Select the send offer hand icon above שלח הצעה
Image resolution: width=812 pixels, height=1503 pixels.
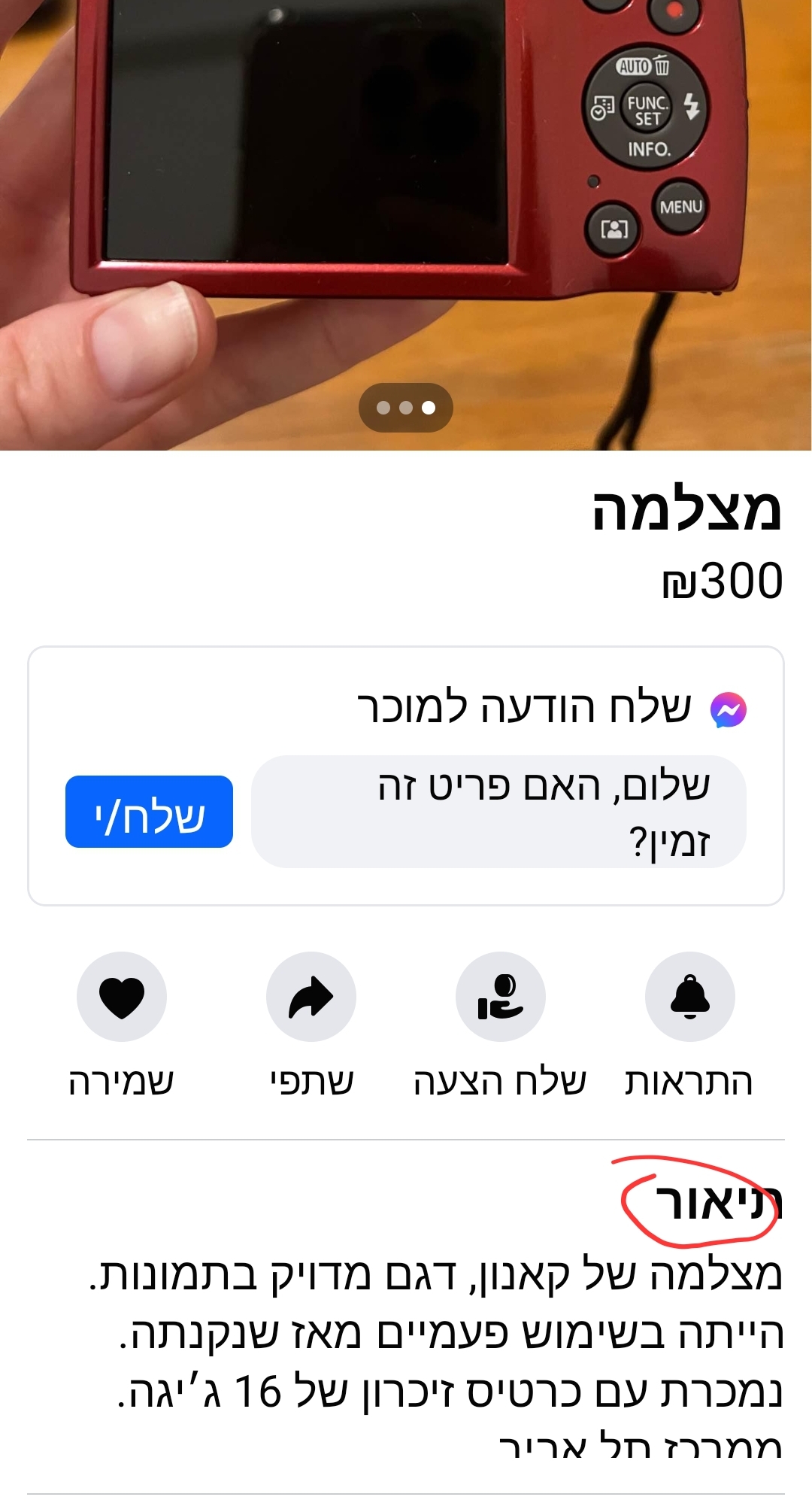500,997
